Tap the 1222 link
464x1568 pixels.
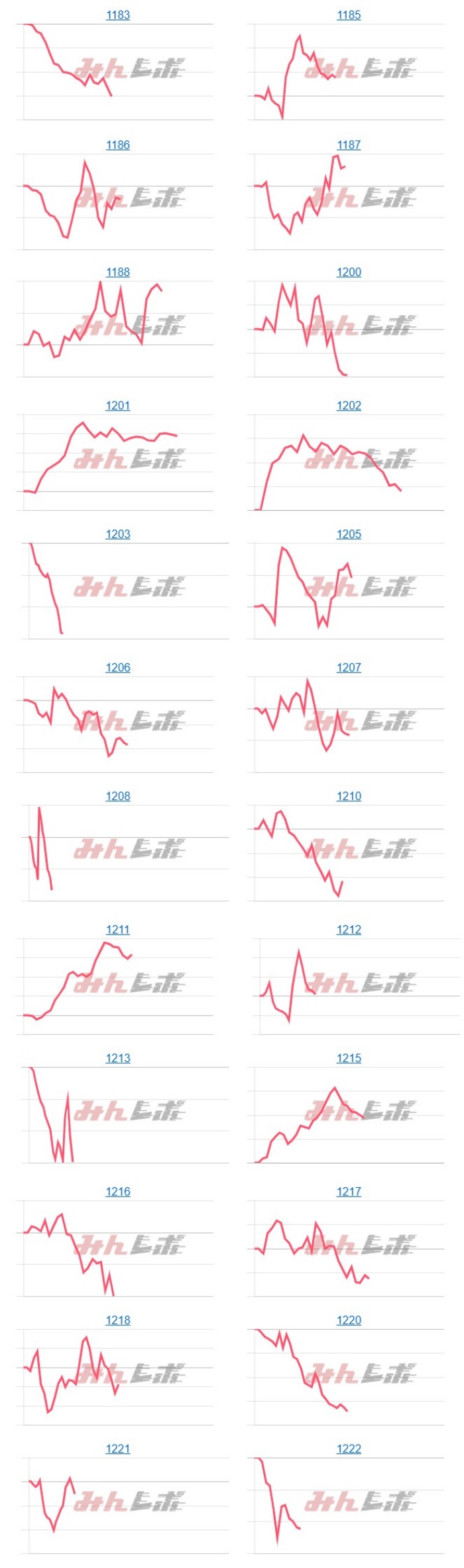tap(349, 1449)
